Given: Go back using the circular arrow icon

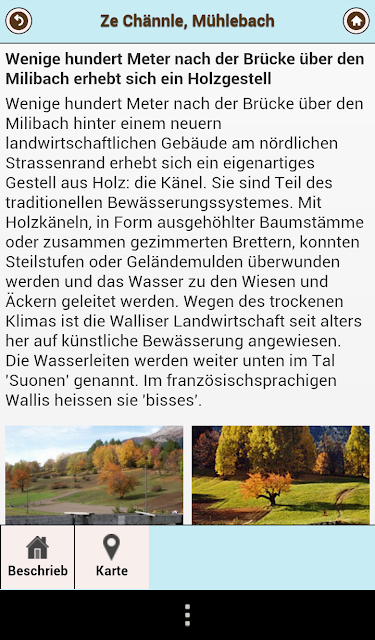Looking at the screenshot, I should (18, 20).
